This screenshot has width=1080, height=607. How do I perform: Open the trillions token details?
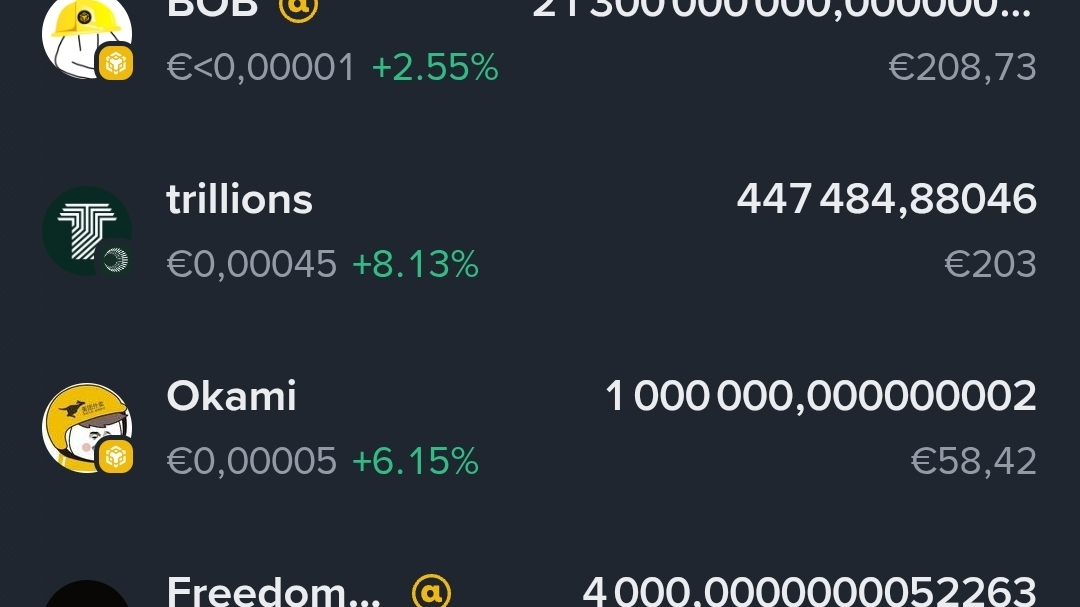tap(540, 232)
